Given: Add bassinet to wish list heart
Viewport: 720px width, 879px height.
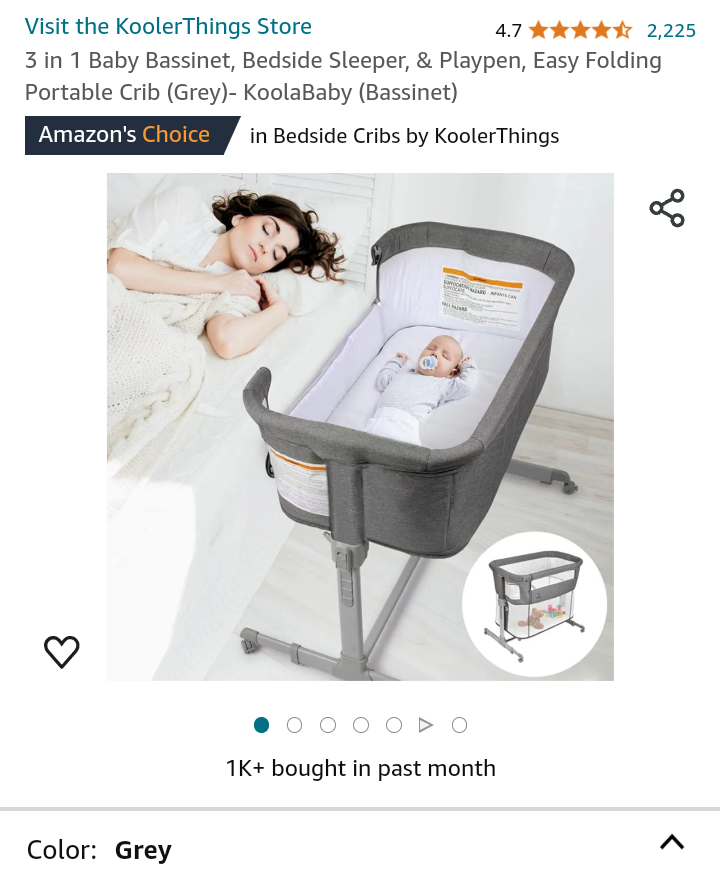Looking at the screenshot, I should point(62,652).
